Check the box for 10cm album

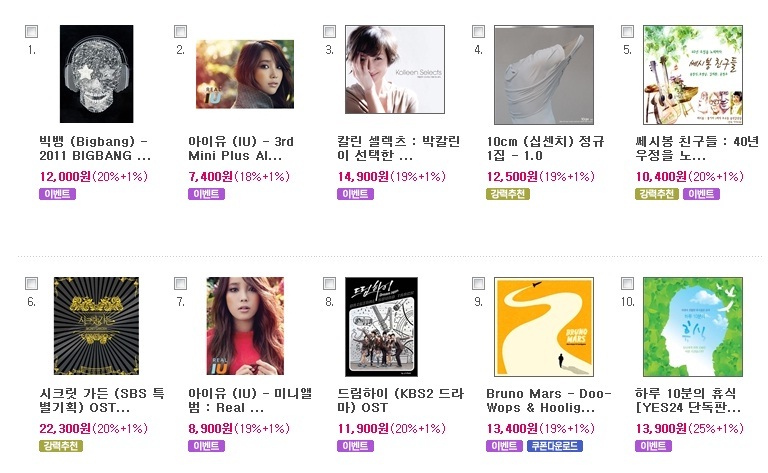tap(478, 31)
